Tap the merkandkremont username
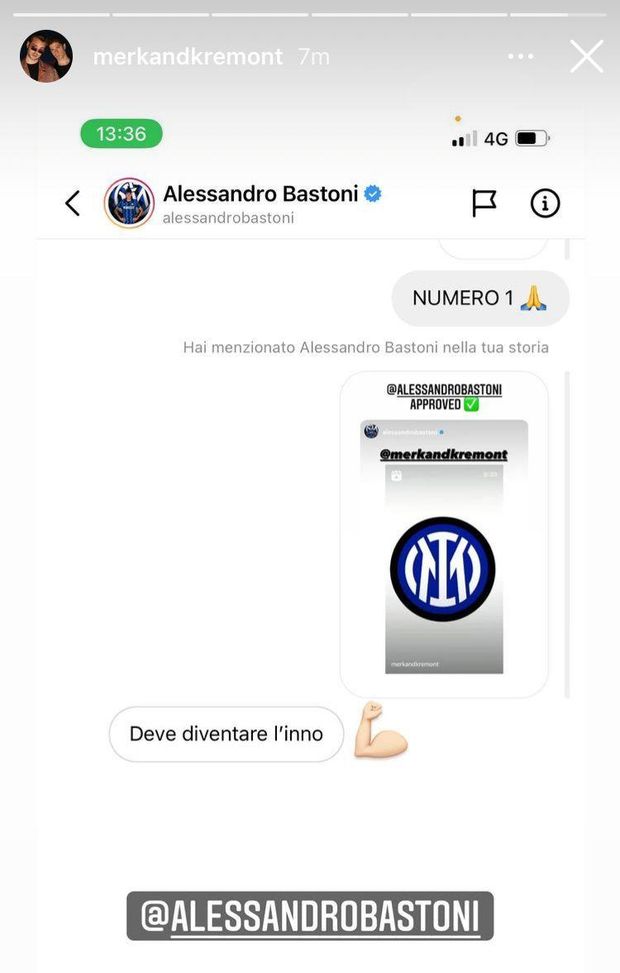Viewport: 620px width, 973px height. coord(187,57)
